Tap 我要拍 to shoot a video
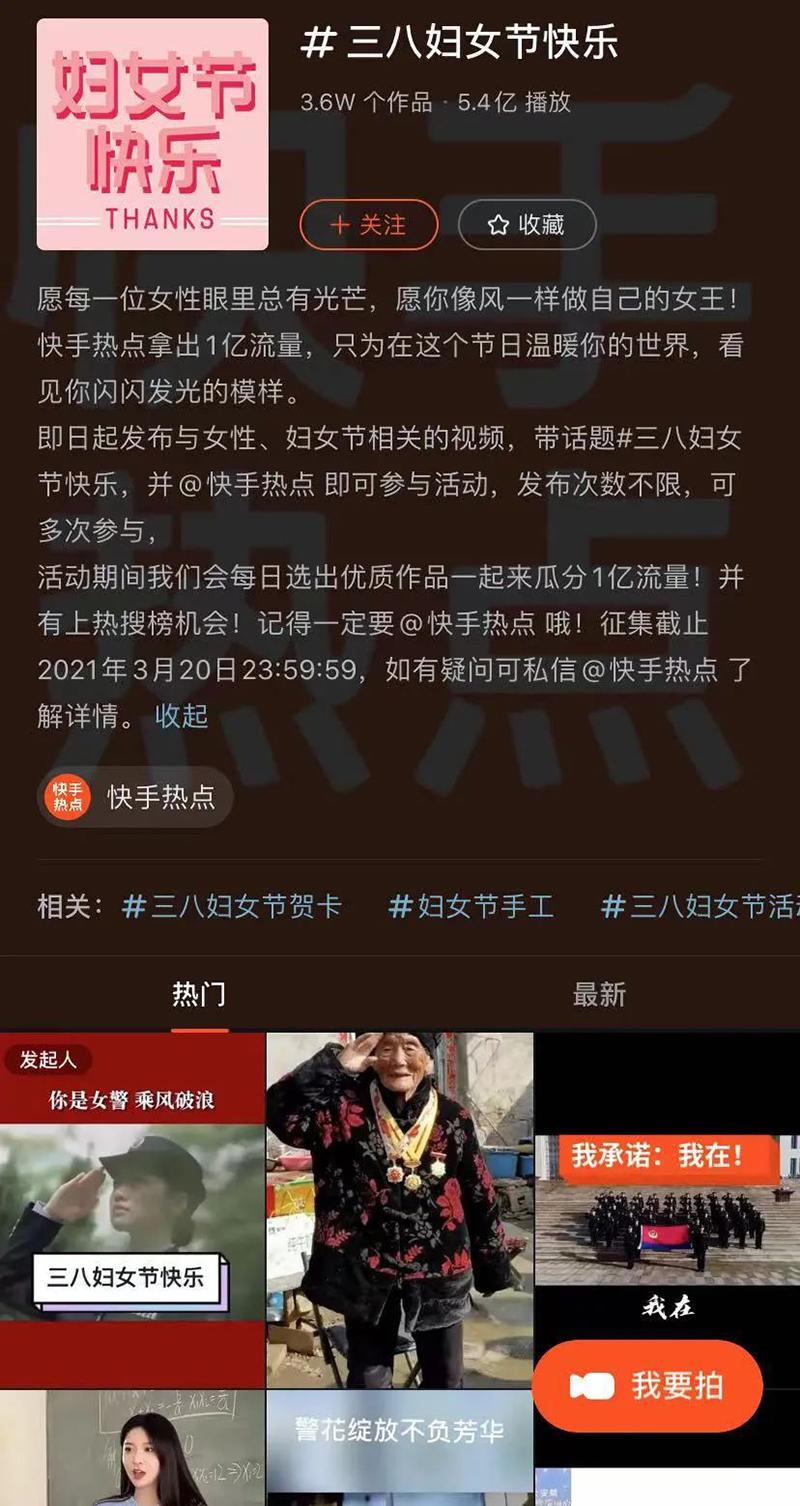800x1506 pixels. (648, 1385)
